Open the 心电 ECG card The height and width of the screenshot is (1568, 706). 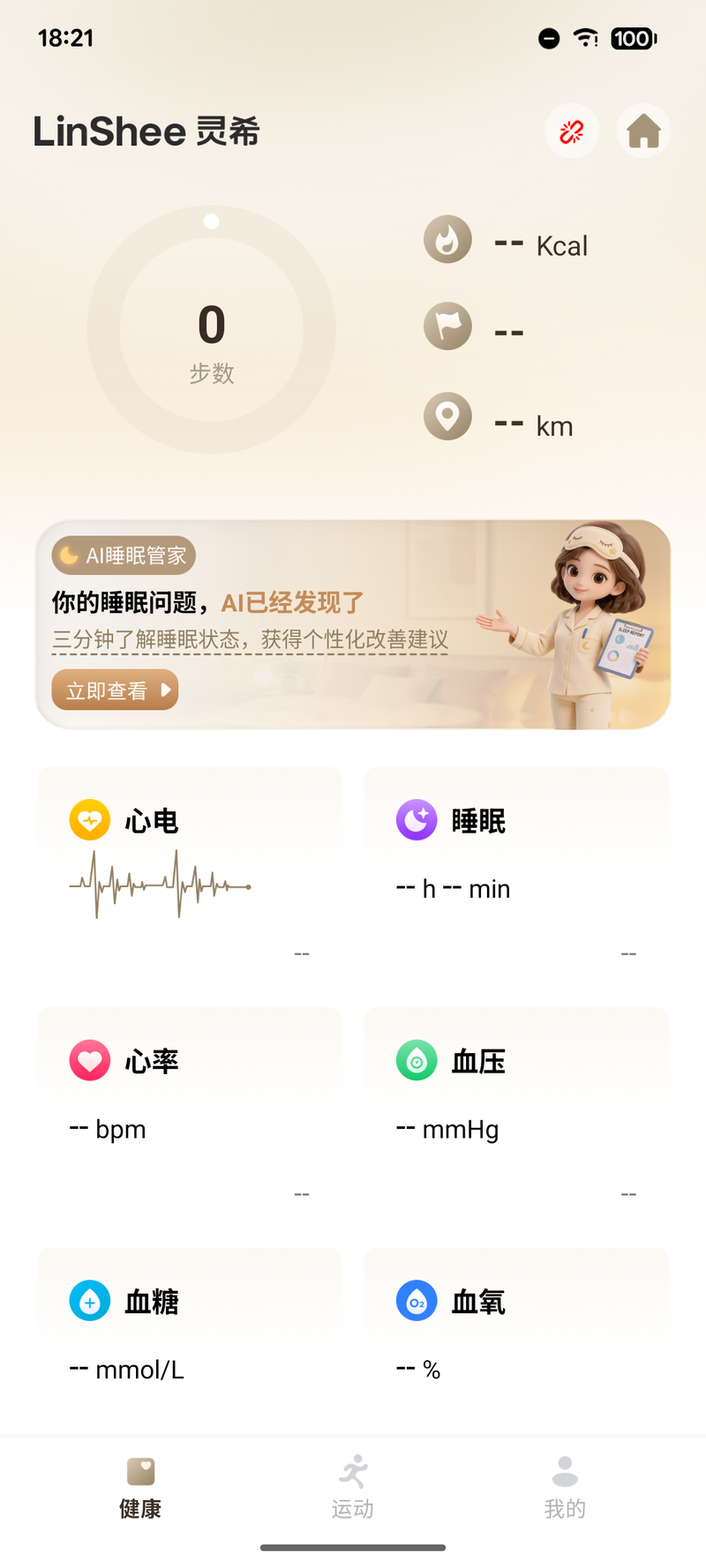(x=189, y=870)
